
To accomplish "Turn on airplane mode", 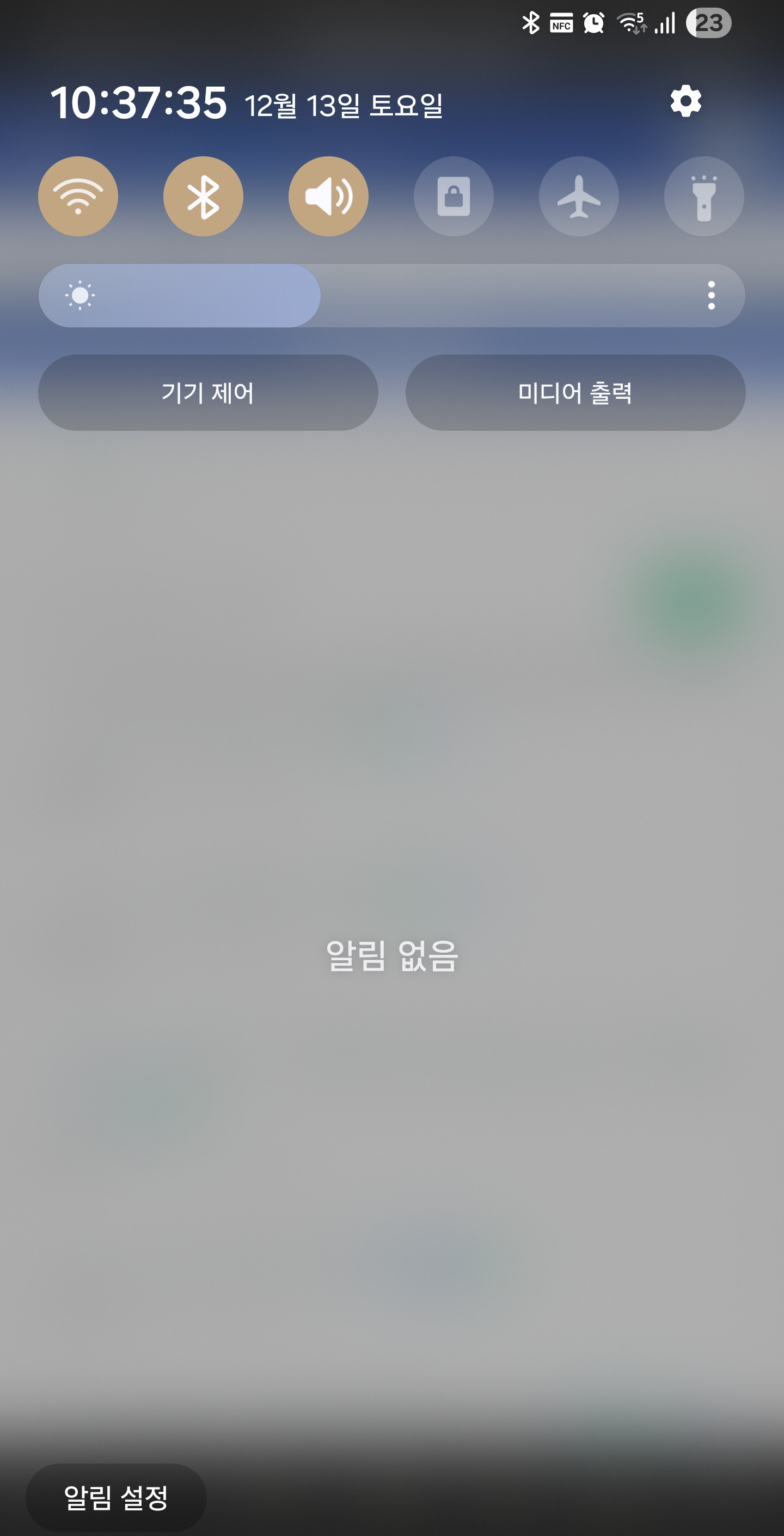I will click(579, 196).
